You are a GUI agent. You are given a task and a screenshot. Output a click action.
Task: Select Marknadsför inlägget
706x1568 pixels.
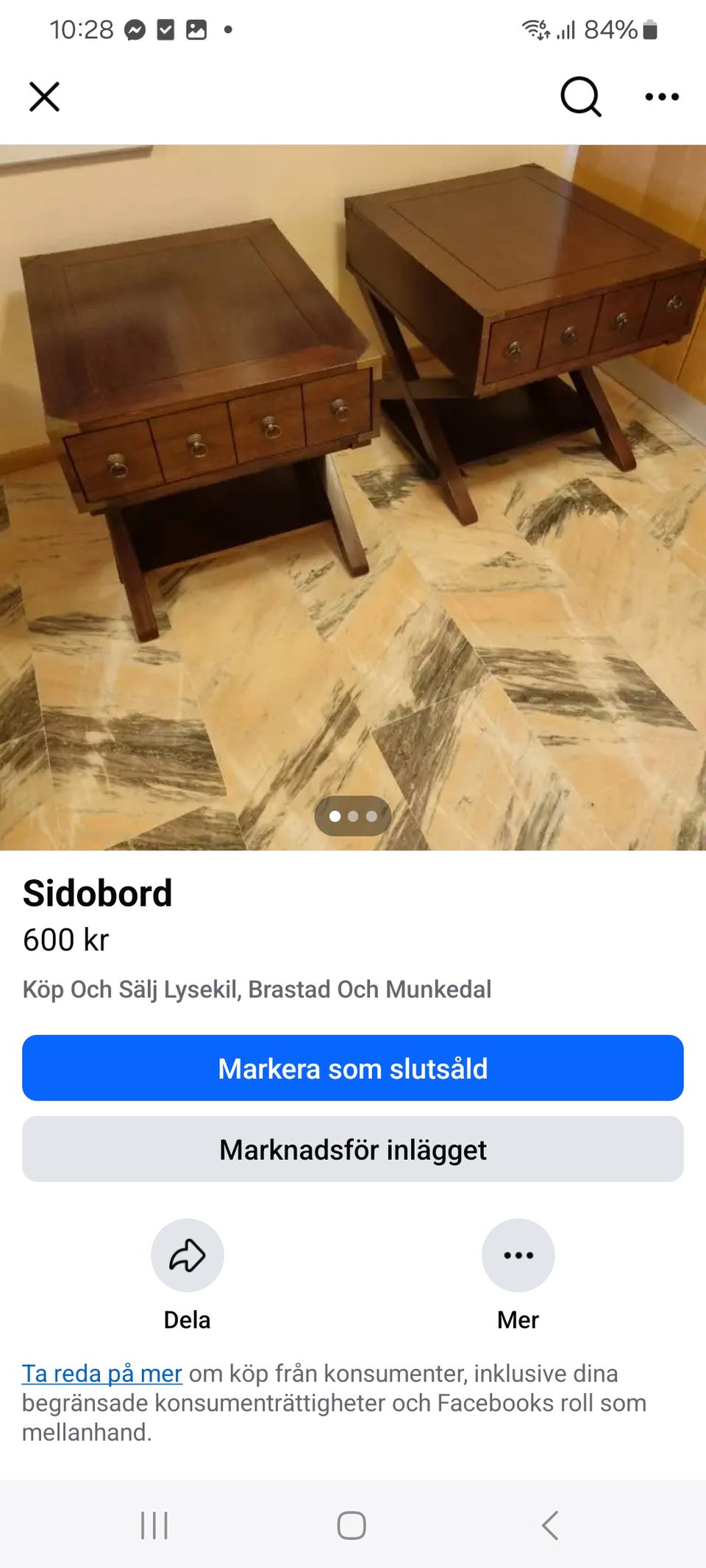click(x=353, y=1149)
